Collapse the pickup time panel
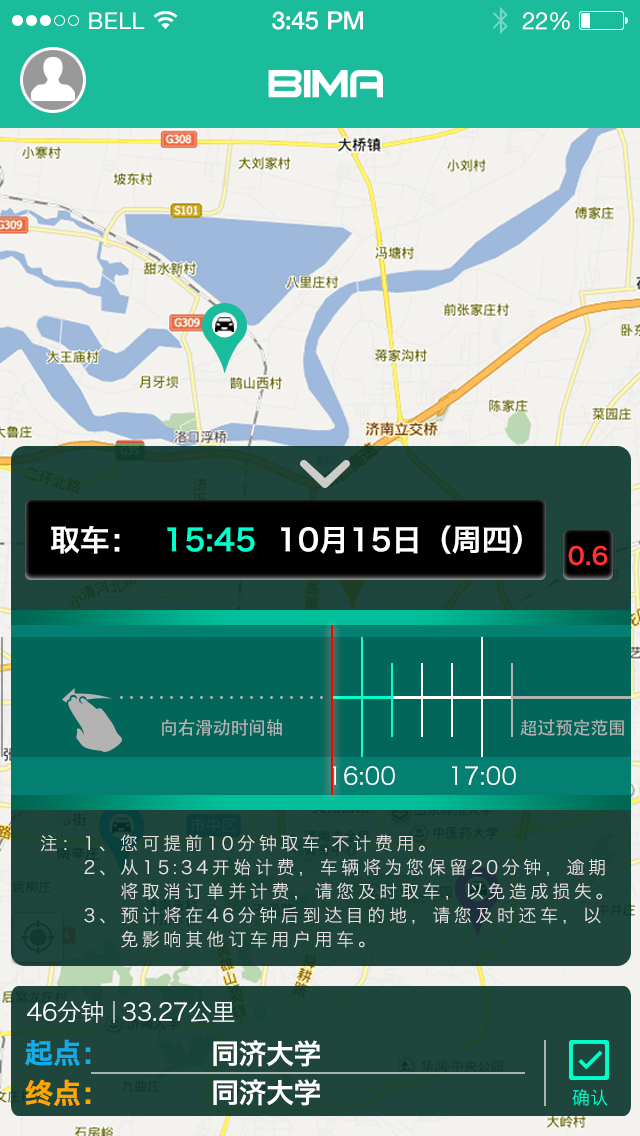The width and height of the screenshot is (640, 1136). pos(325,473)
